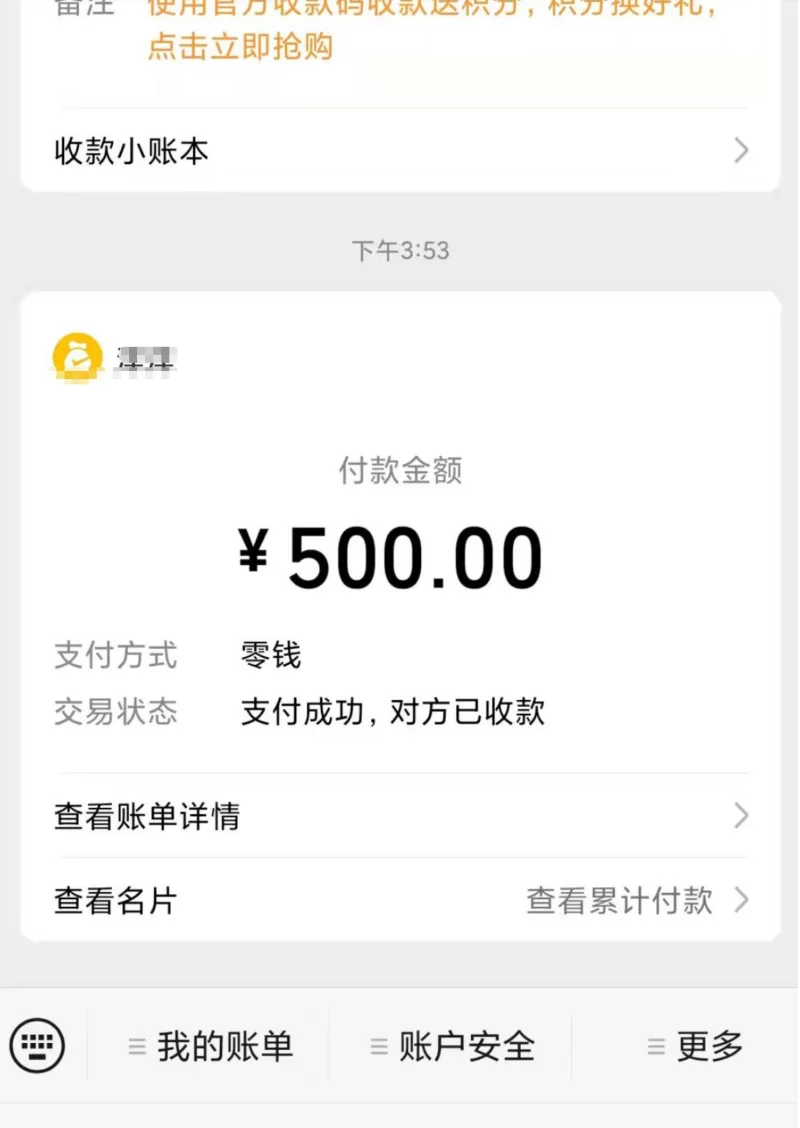Tap the orange 点击立即抢购 promotion link
800x1128 pixels.
(240, 47)
